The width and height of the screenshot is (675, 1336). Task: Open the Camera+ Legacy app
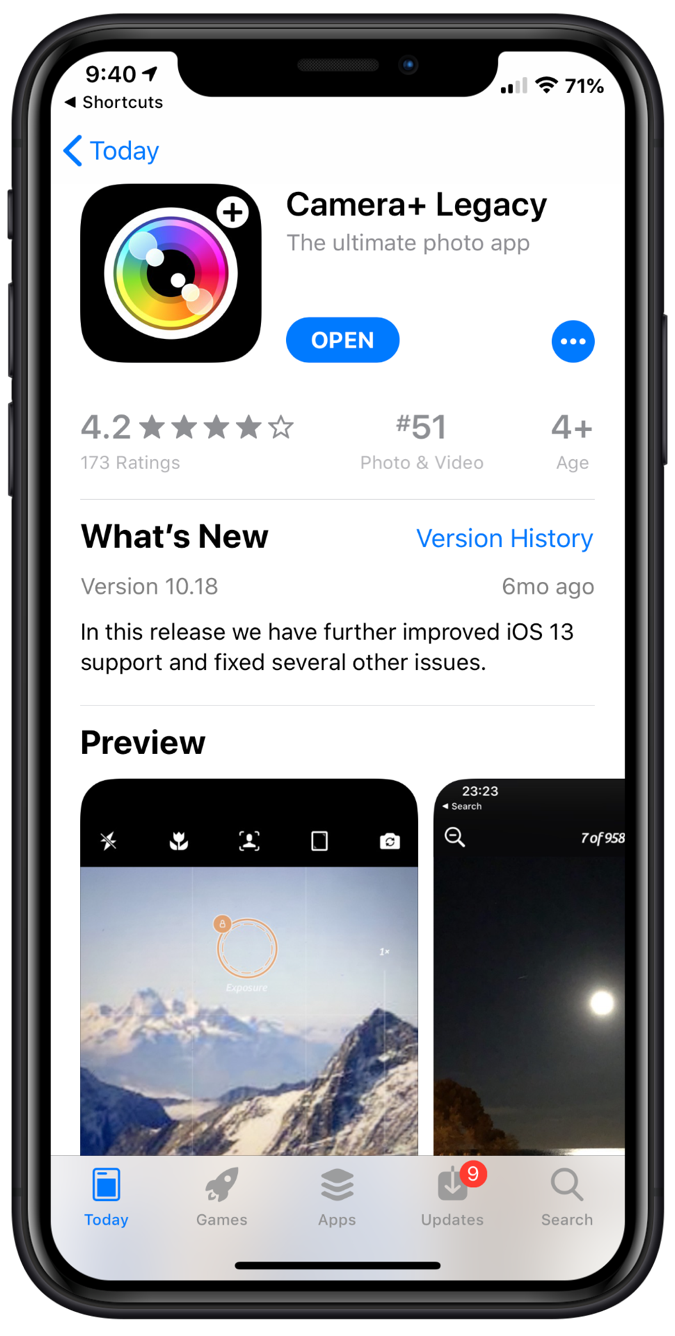pyautogui.click(x=342, y=340)
